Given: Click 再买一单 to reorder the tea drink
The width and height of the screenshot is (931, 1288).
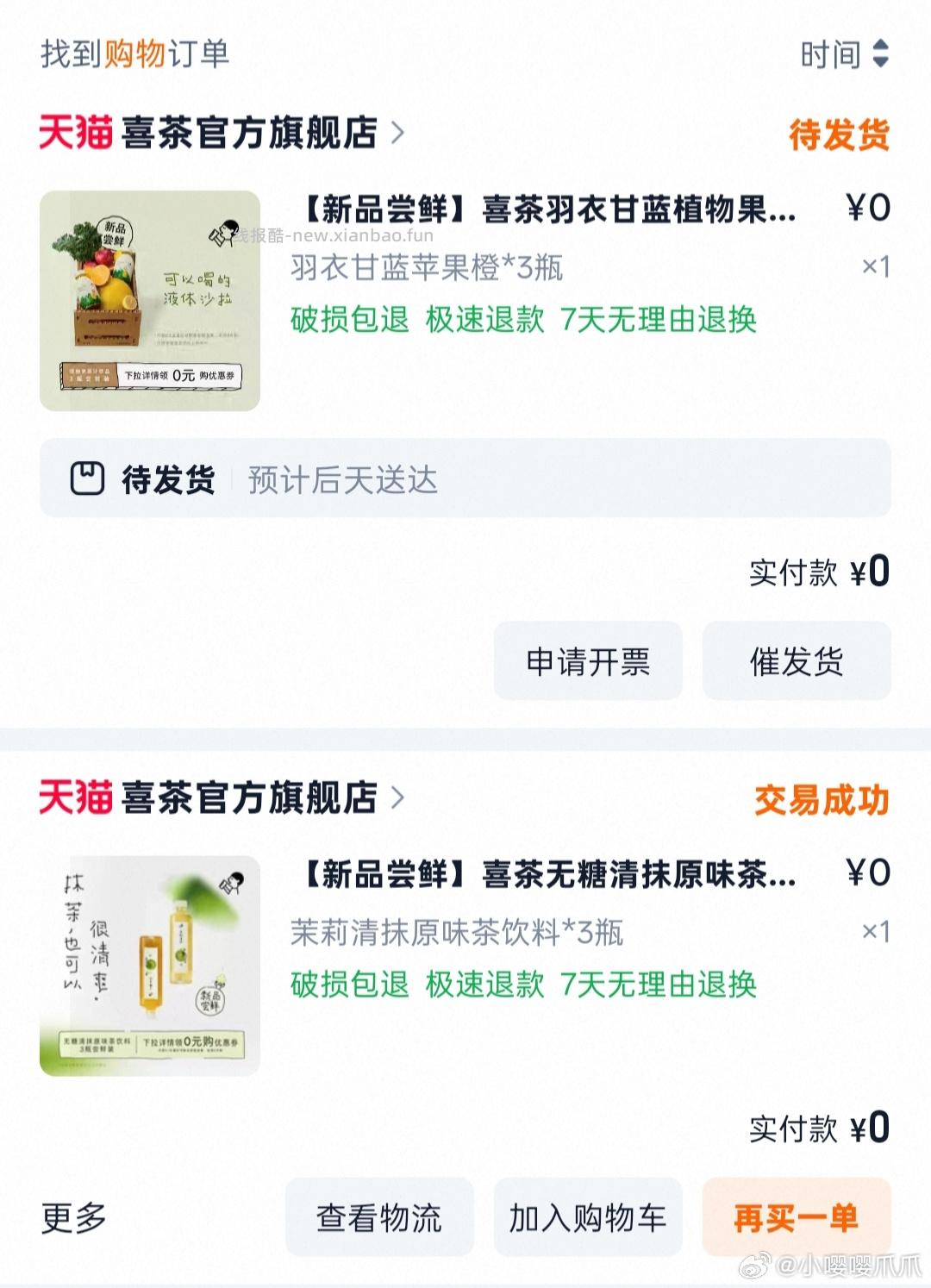Looking at the screenshot, I should [x=795, y=1217].
